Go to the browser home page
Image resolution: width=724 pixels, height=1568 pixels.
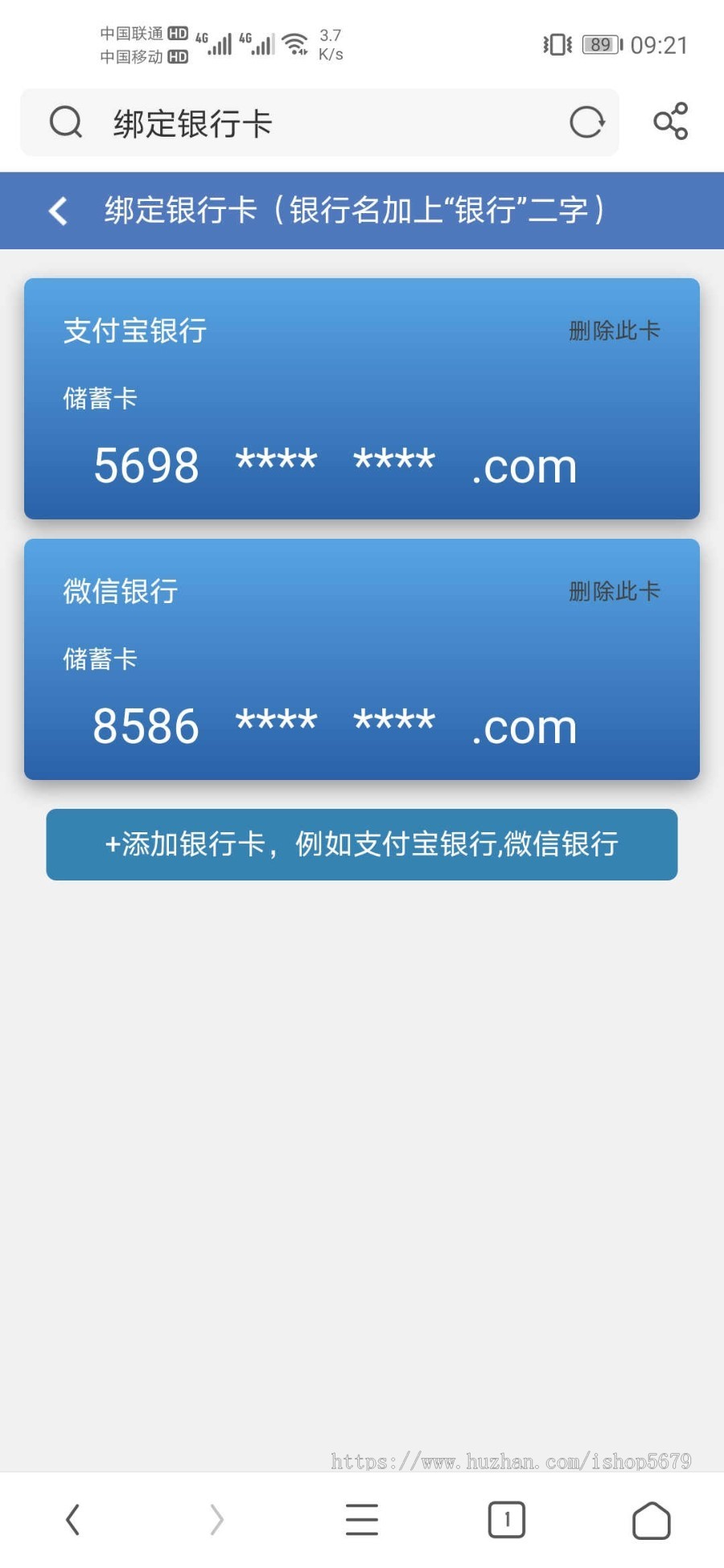(x=652, y=1520)
